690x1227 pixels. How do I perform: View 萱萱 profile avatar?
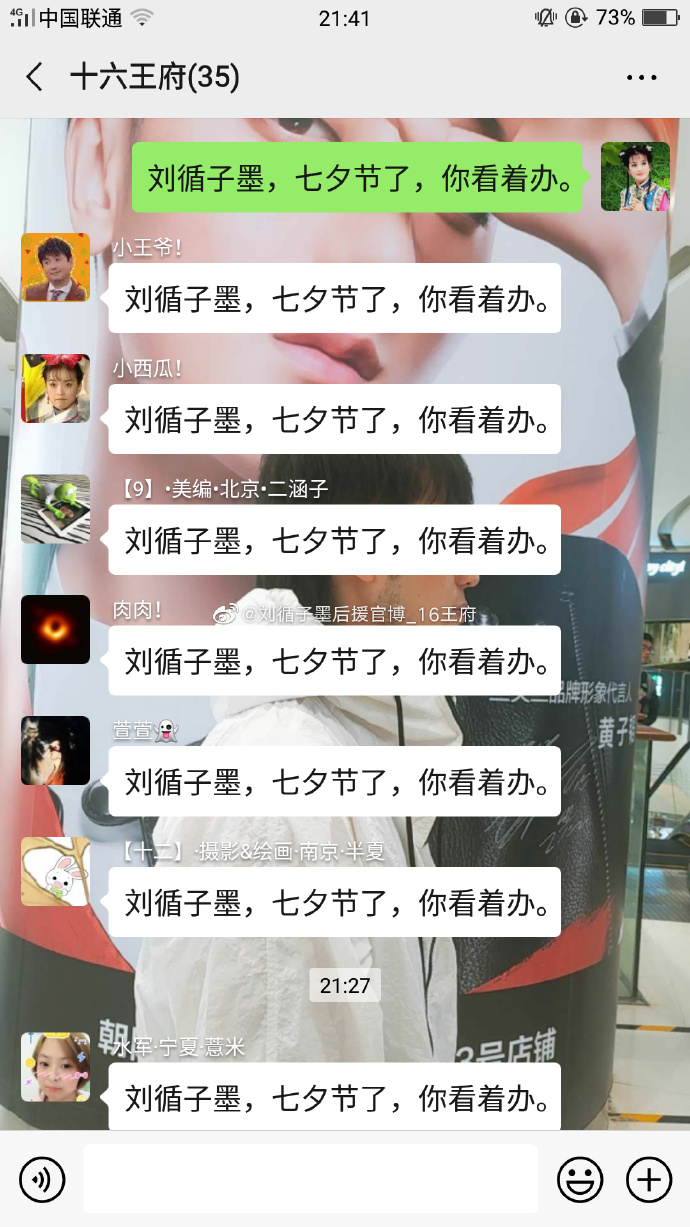click(x=56, y=750)
